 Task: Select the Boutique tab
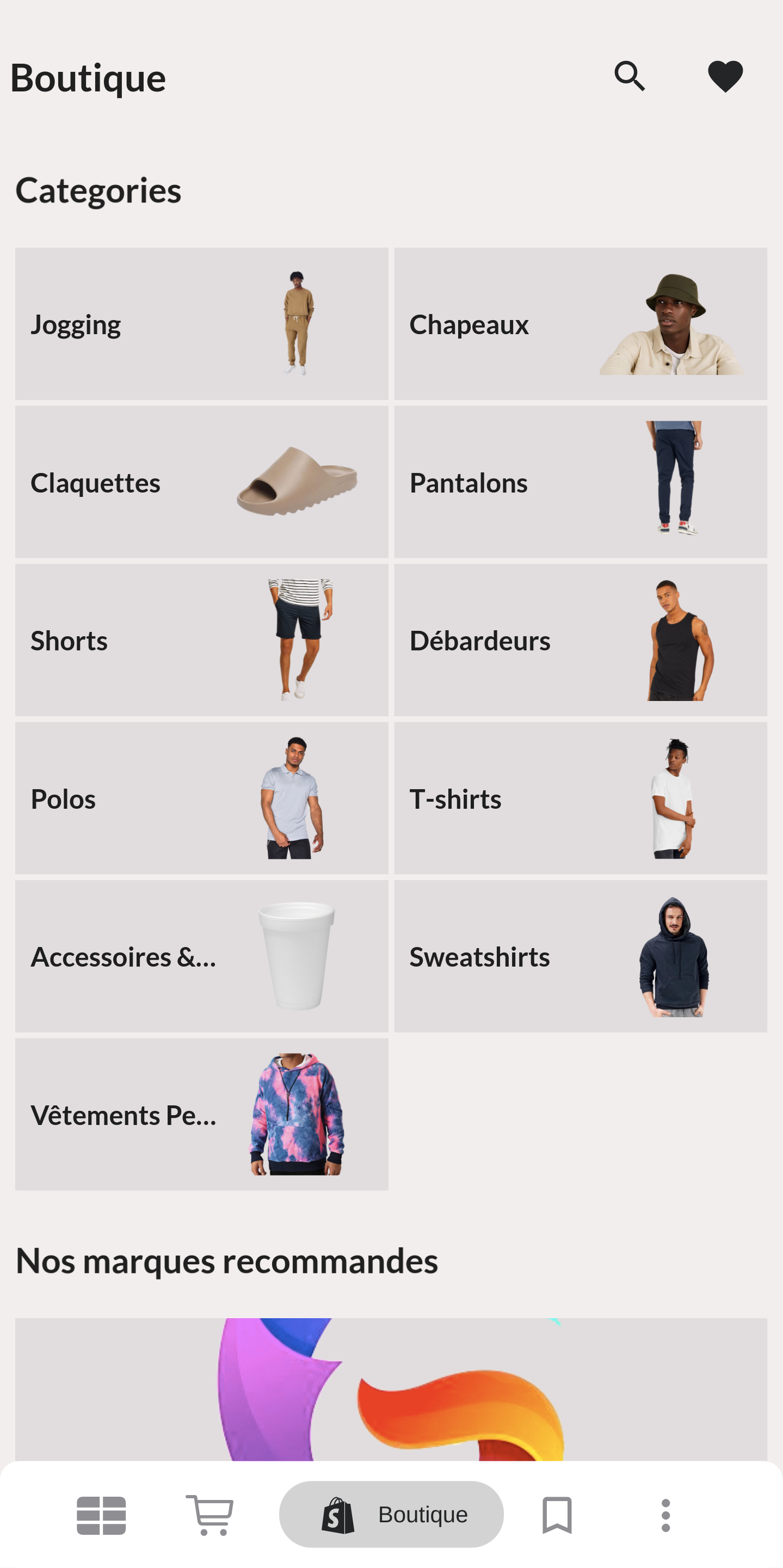click(391, 1515)
